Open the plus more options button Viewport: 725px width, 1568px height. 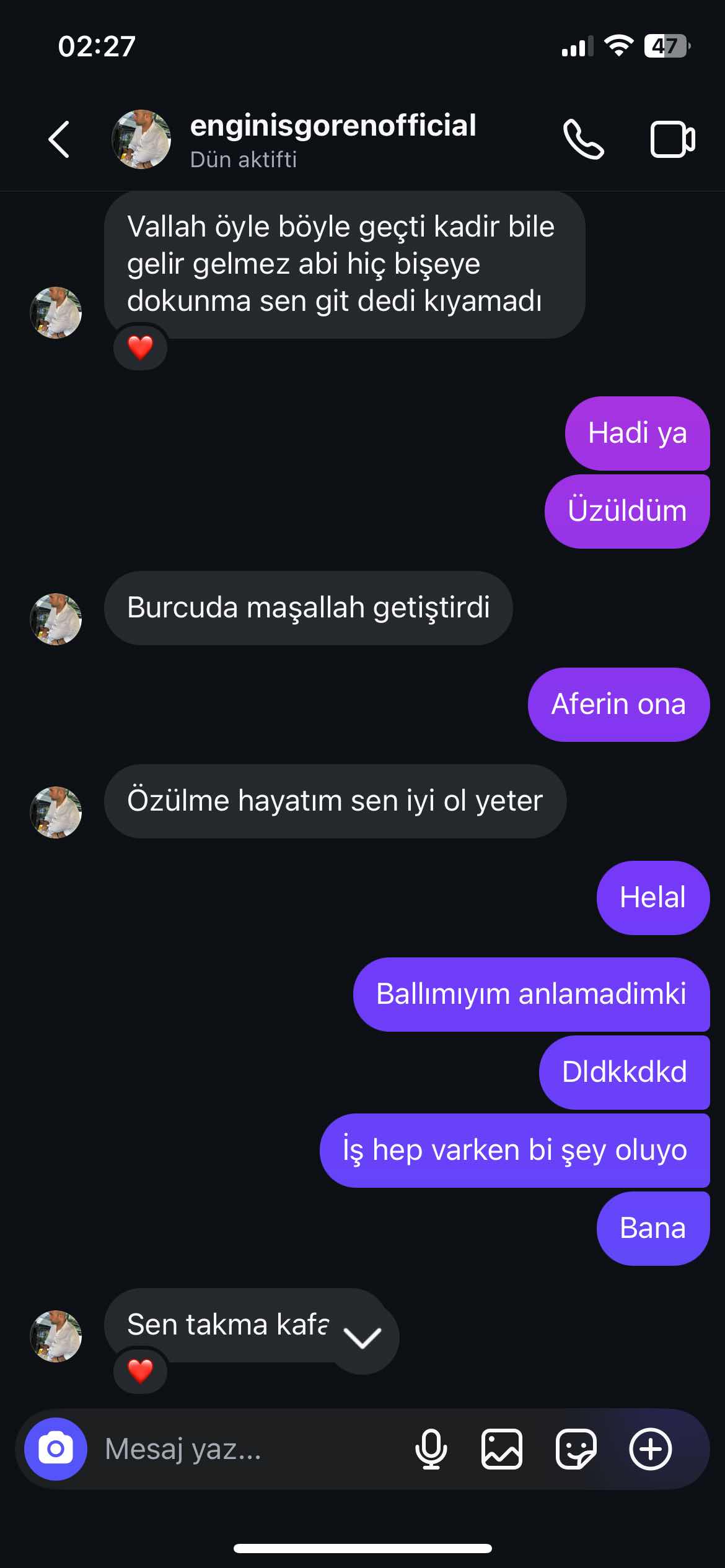point(650,1449)
